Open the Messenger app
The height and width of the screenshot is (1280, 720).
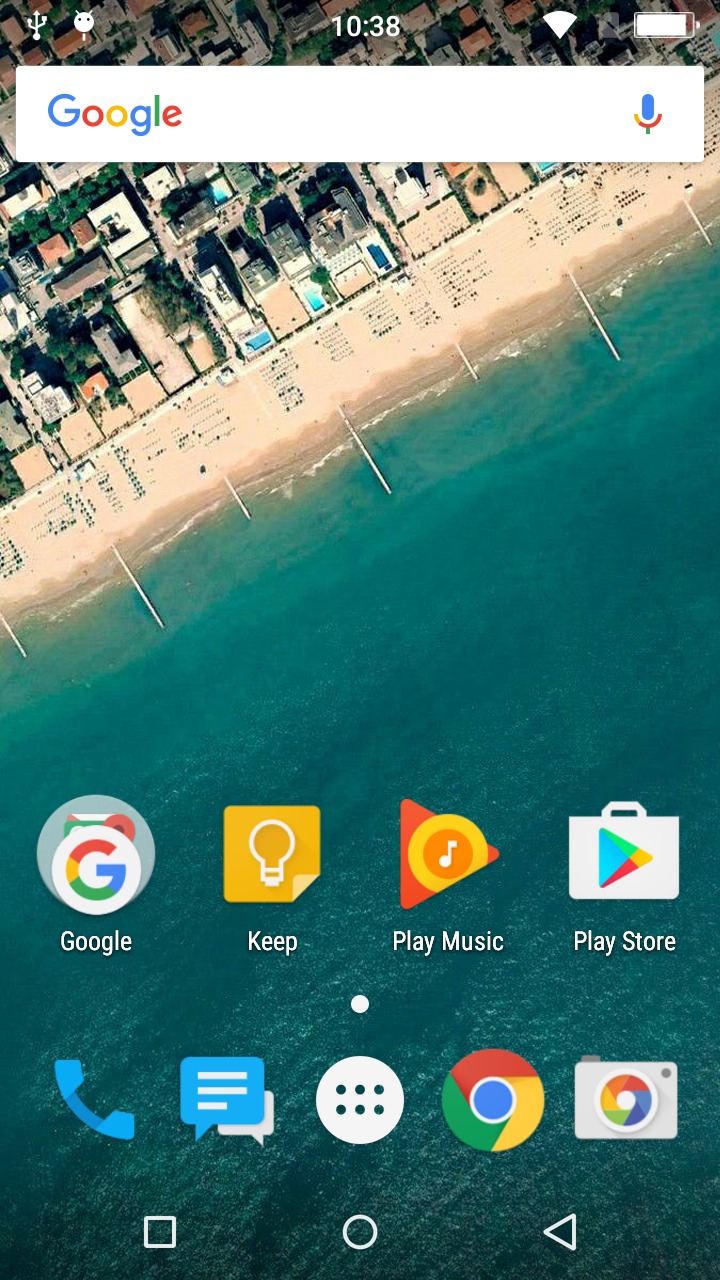click(x=227, y=1101)
